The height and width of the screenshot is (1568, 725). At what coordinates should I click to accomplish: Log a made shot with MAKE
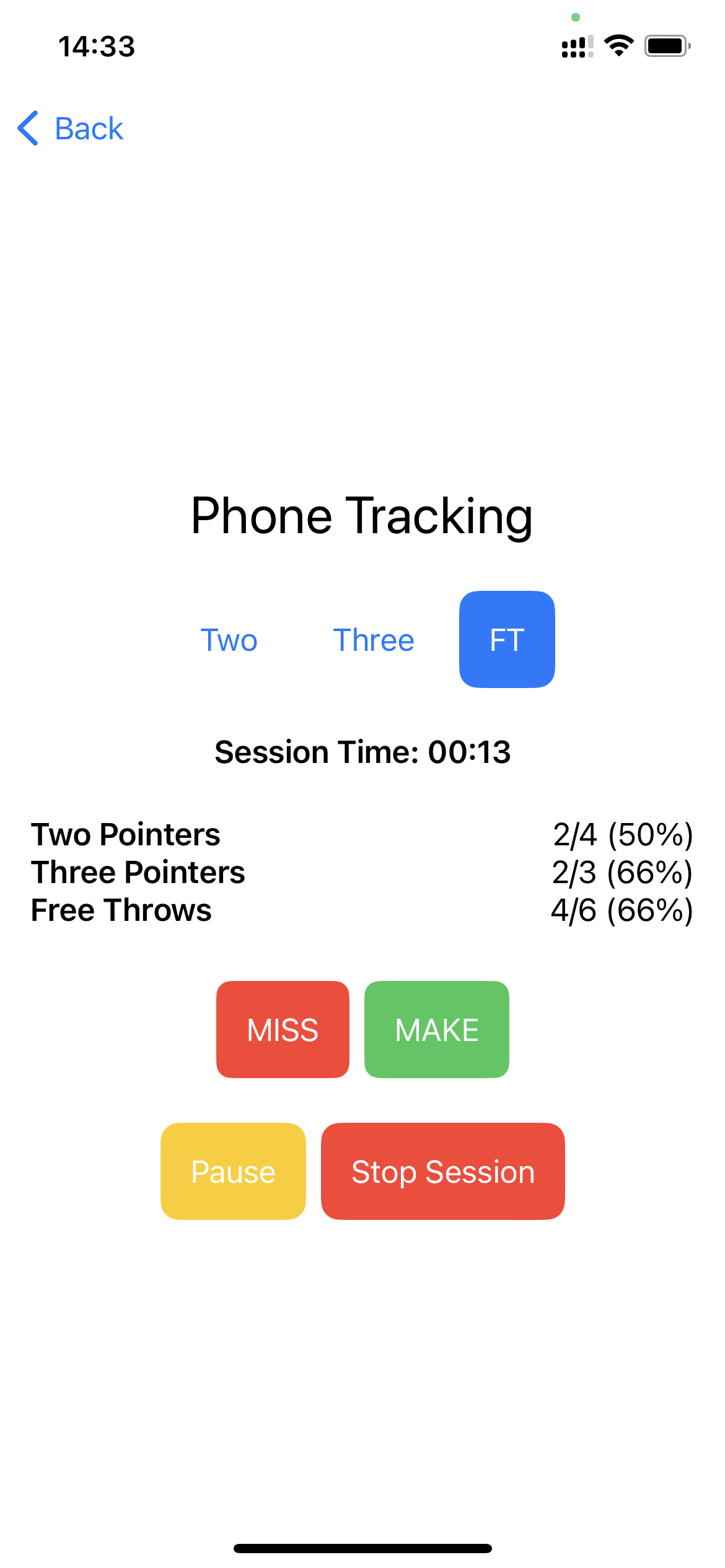[x=436, y=1029]
